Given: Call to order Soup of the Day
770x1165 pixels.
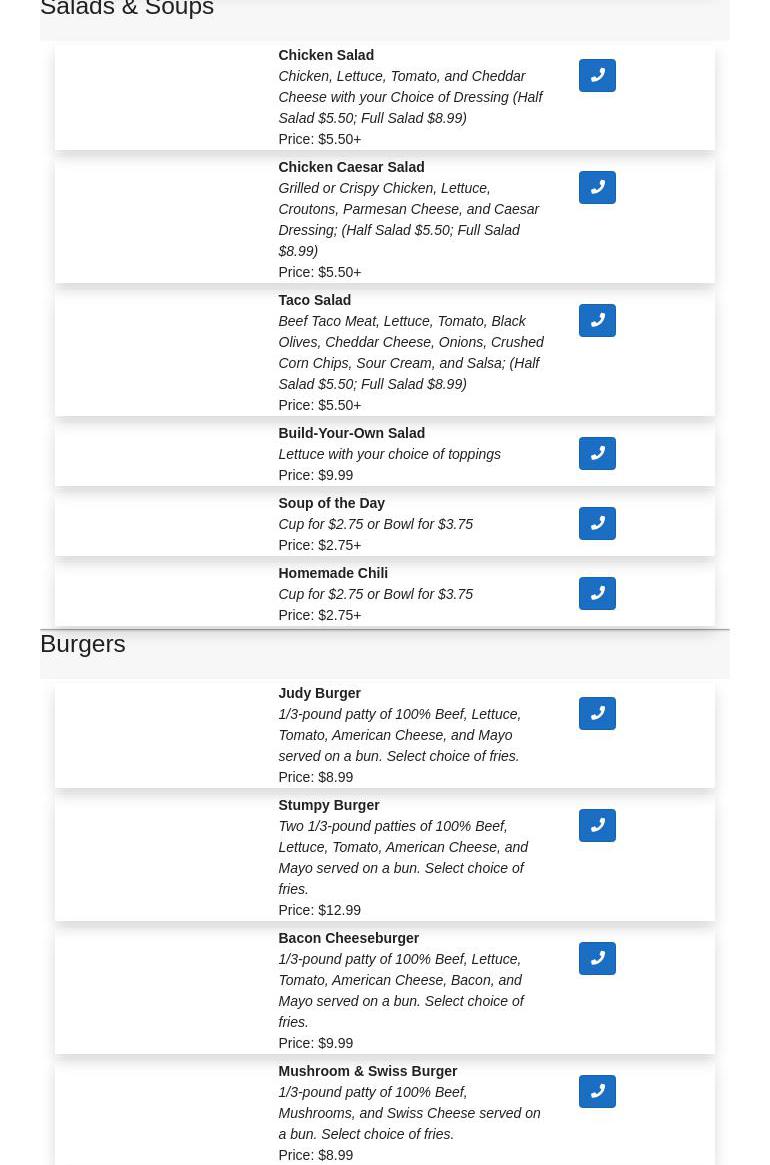Looking at the screenshot, I should (x=597, y=524).
